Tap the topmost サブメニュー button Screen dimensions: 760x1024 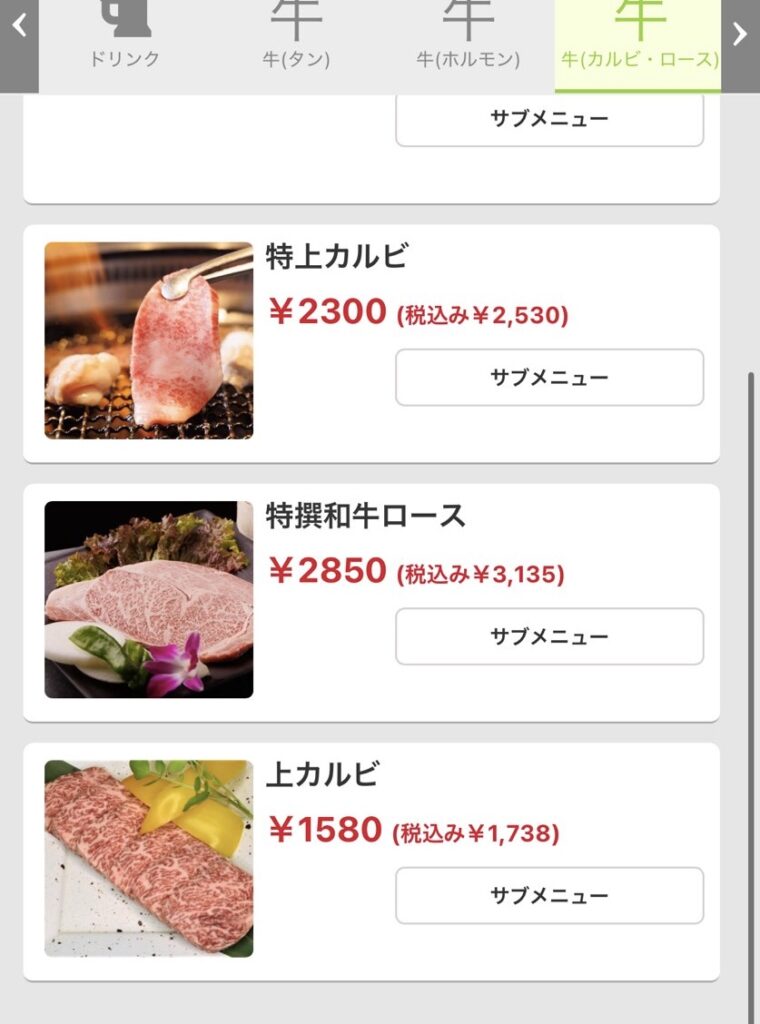click(549, 117)
